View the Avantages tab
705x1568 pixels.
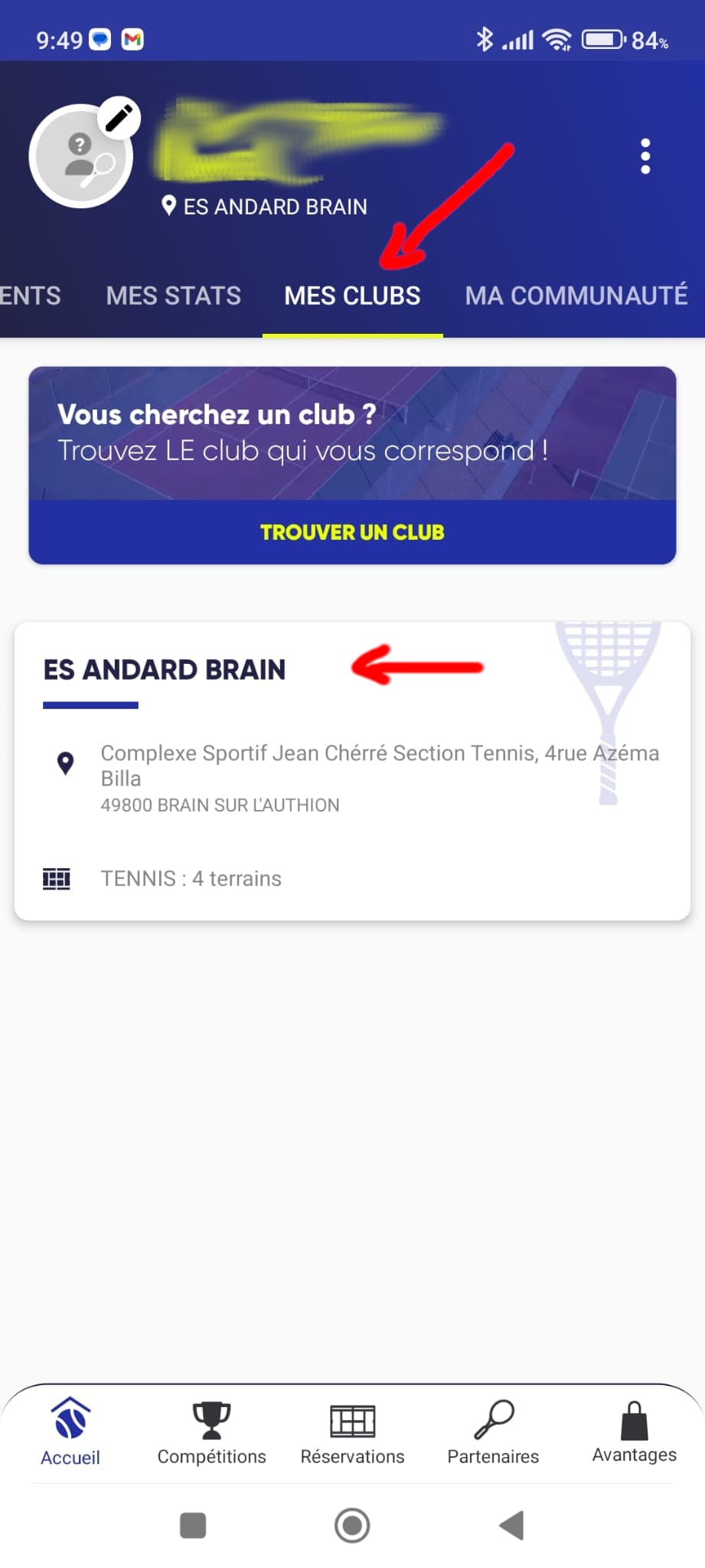[x=634, y=1432]
